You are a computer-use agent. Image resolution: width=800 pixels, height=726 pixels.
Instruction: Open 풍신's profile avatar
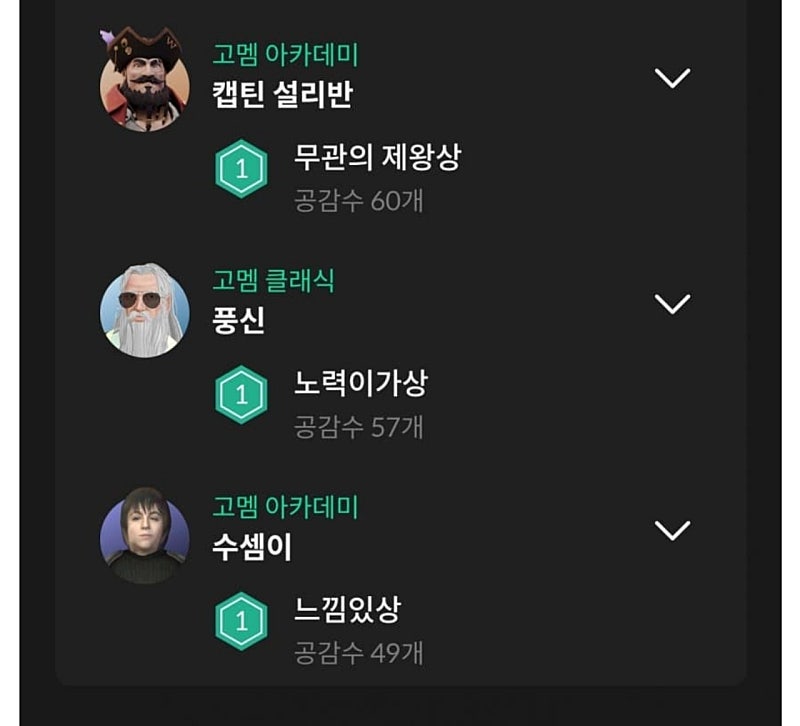click(144, 310)
